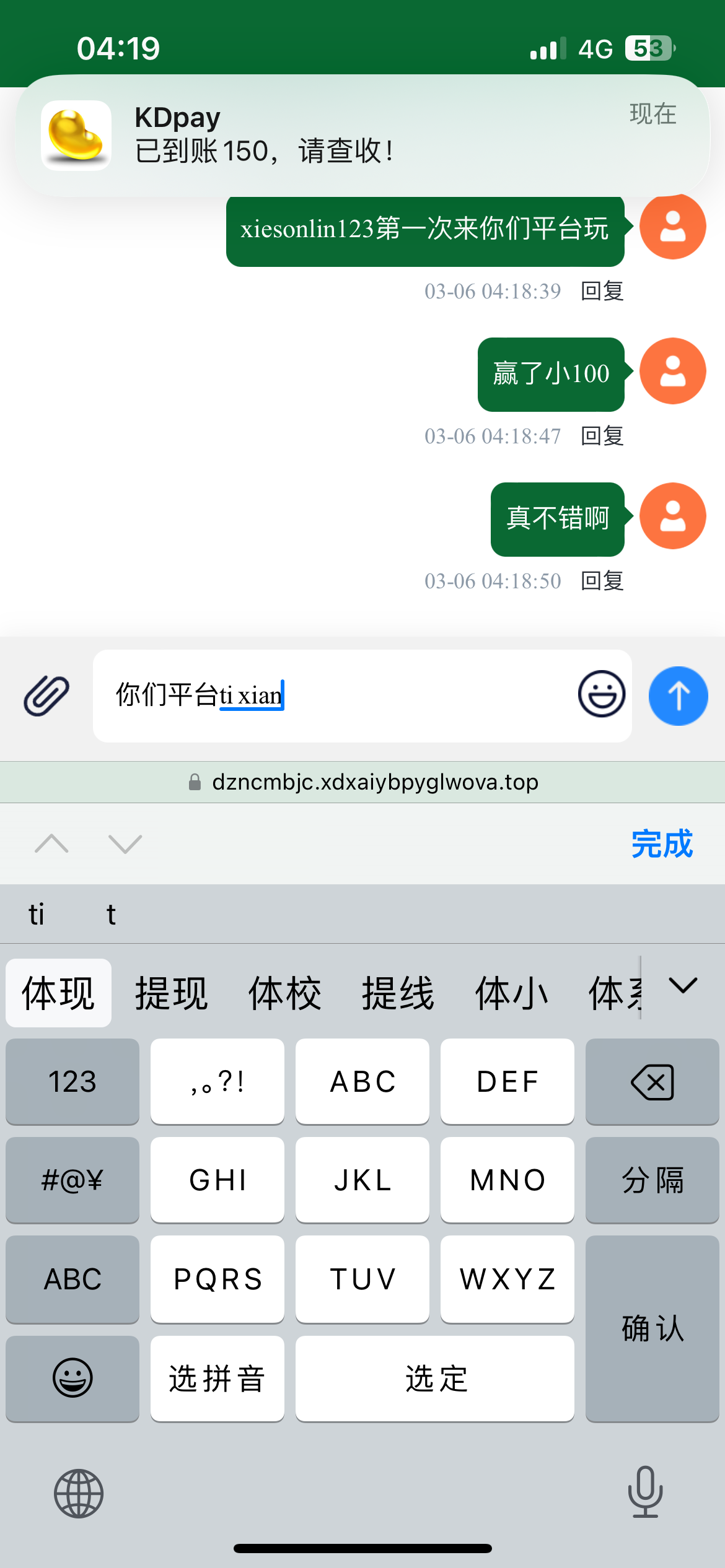Tap 完成 to dismiss the keyboard
This screenshot has width=725, height=1568.
click(662, 843)
